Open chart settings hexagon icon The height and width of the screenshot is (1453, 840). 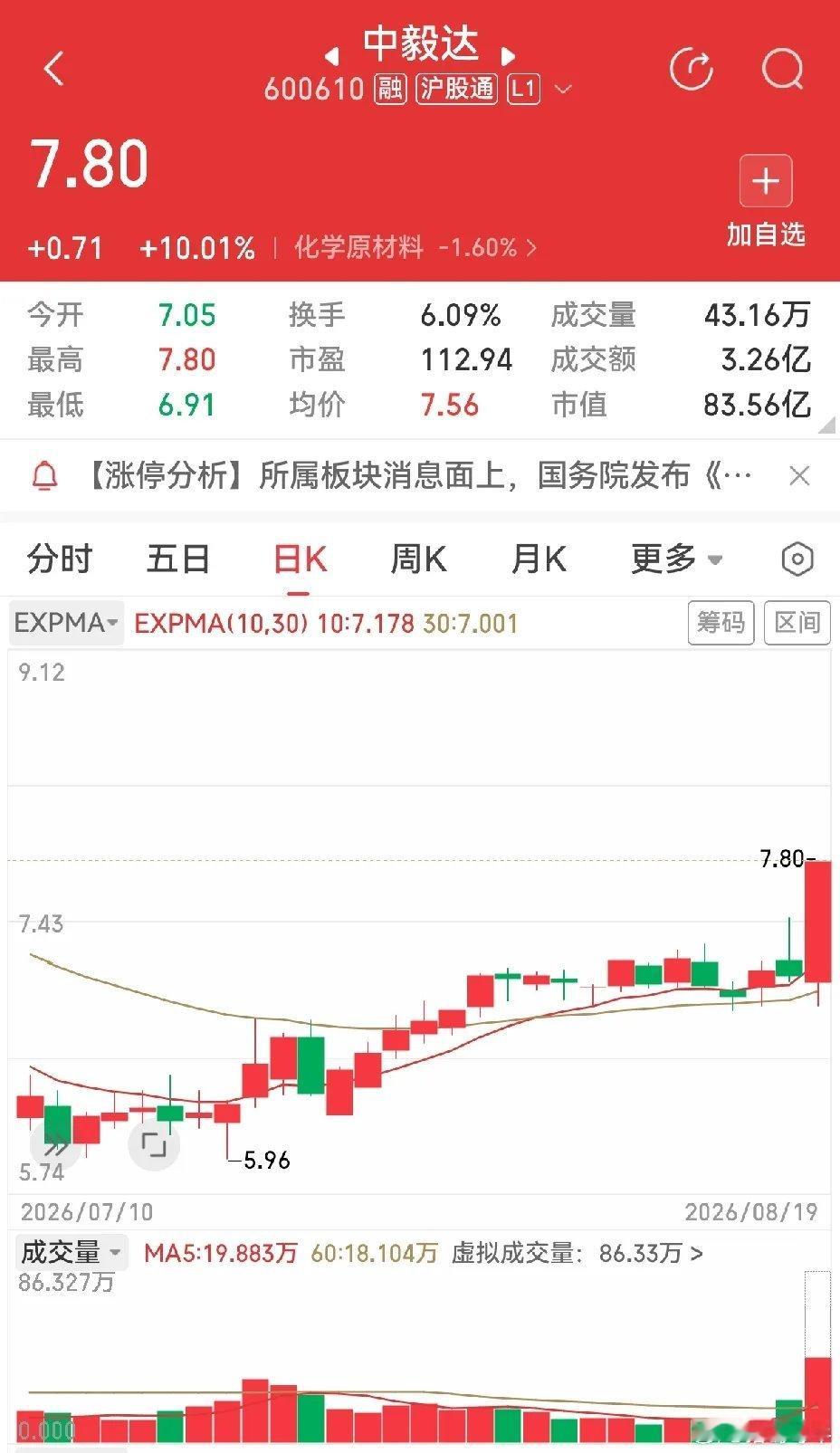pyautogui.click(x=797, y=559)
